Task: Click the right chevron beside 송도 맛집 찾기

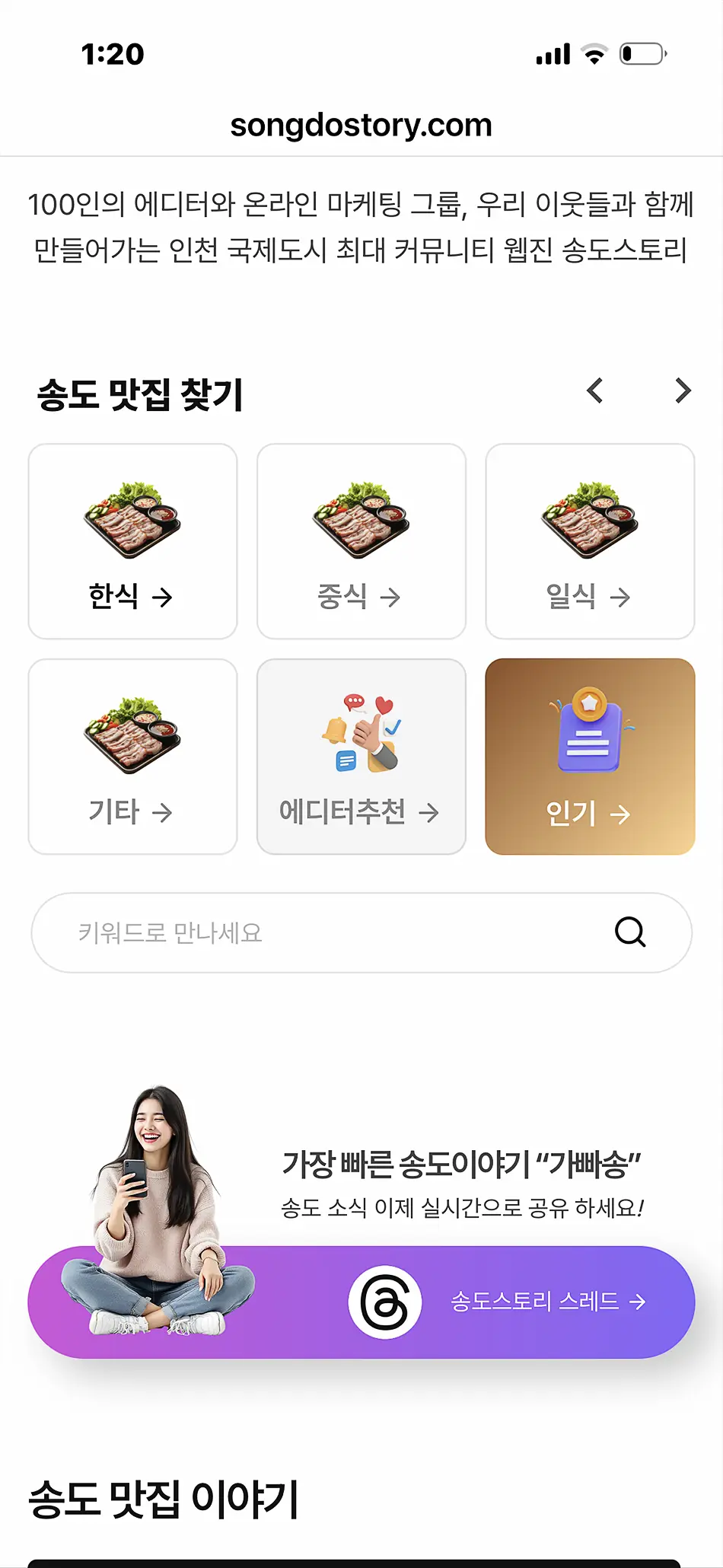Action: [683, 391]
